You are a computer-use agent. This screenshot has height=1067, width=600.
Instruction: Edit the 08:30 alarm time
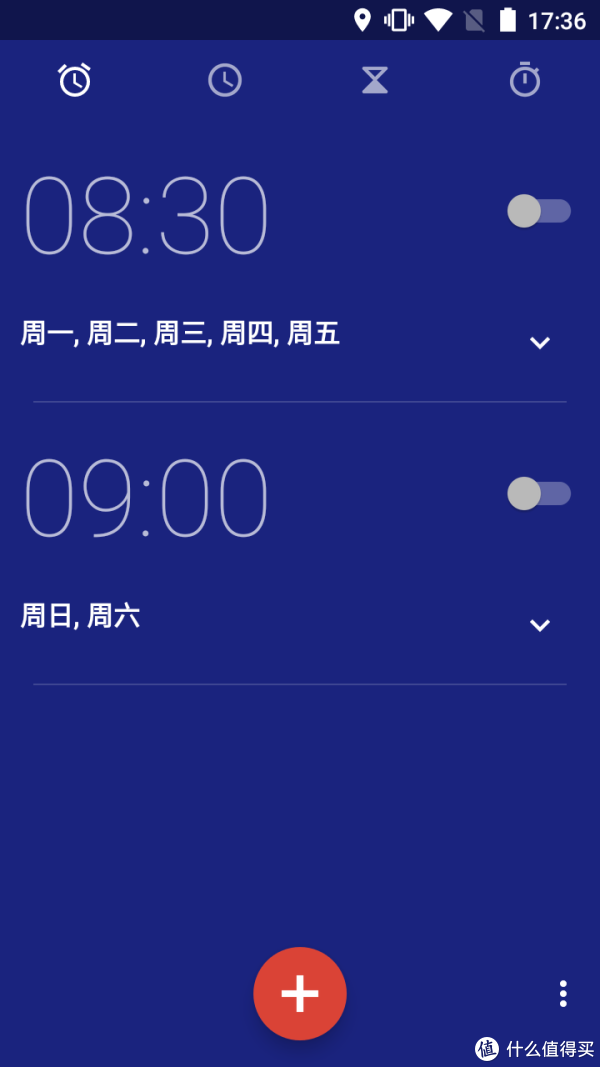pos(146,215)
